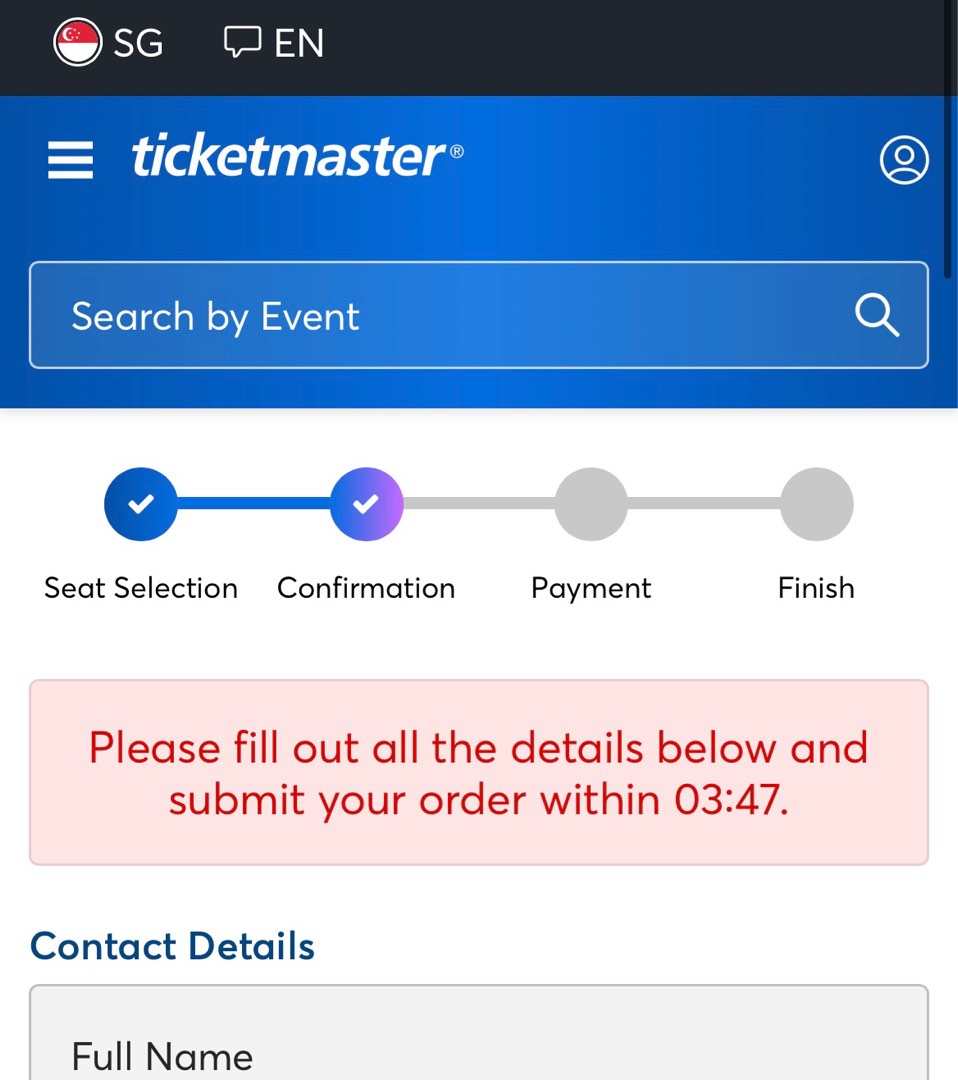Click the countdown timer warning message
Image resolution: width=958 pixels, height=1080 pixels.
coord(478,773)
